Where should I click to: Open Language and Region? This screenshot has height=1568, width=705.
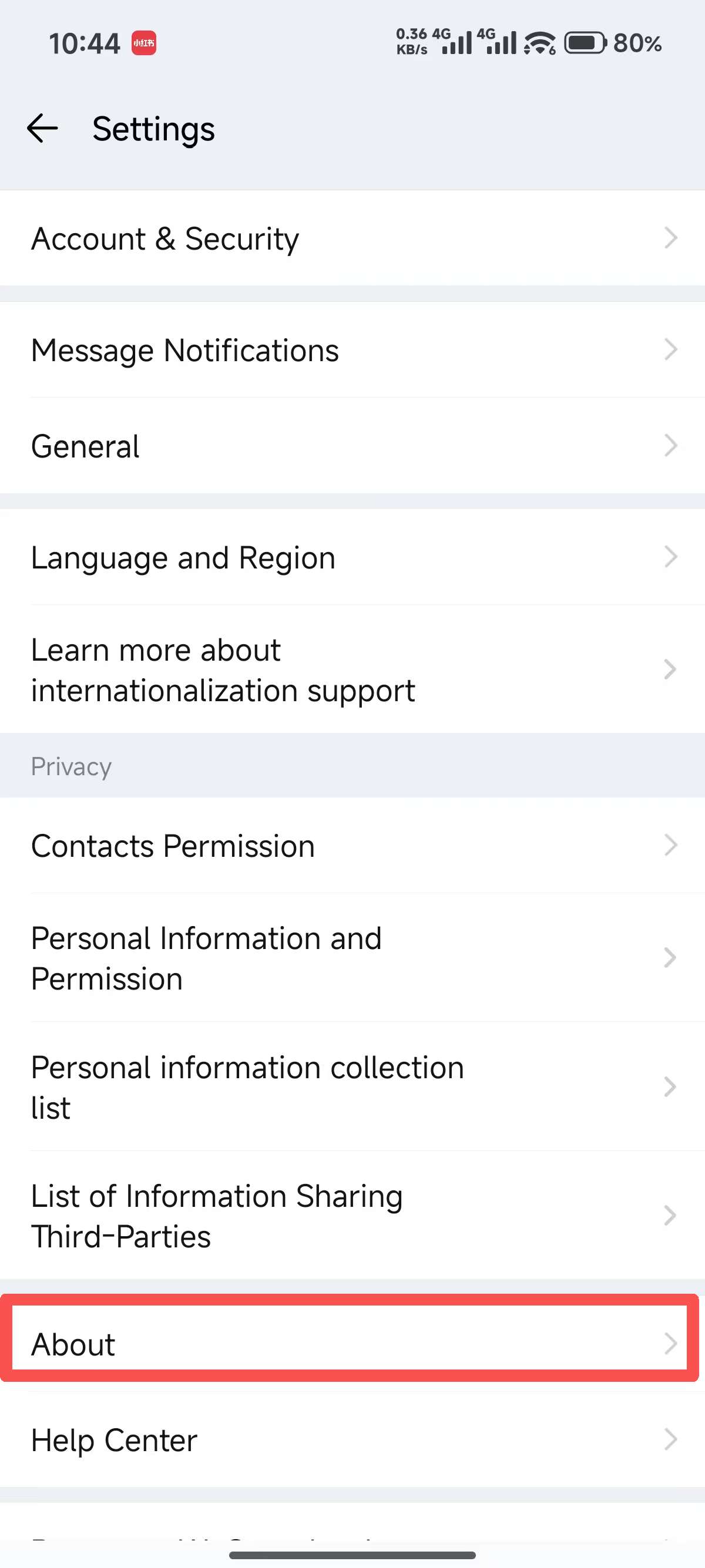pyautogui.click(x=352, y=557)
